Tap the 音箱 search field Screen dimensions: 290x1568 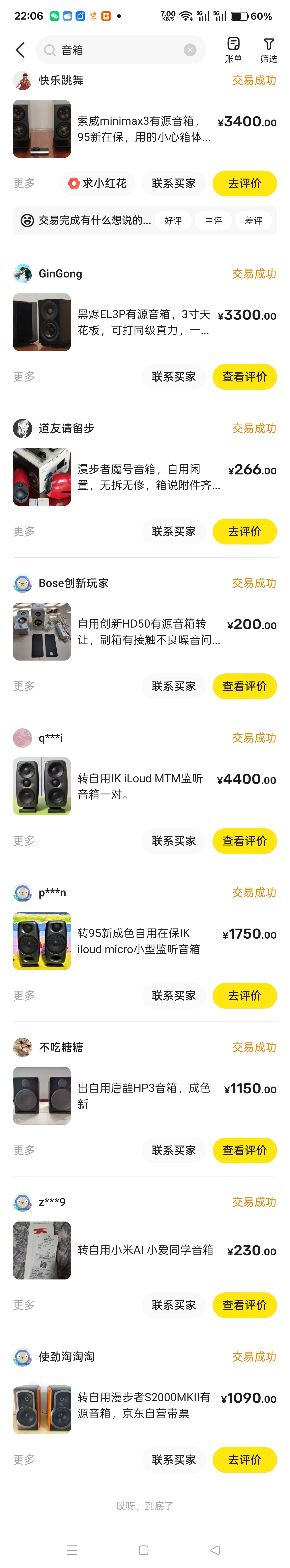[116, 50]
